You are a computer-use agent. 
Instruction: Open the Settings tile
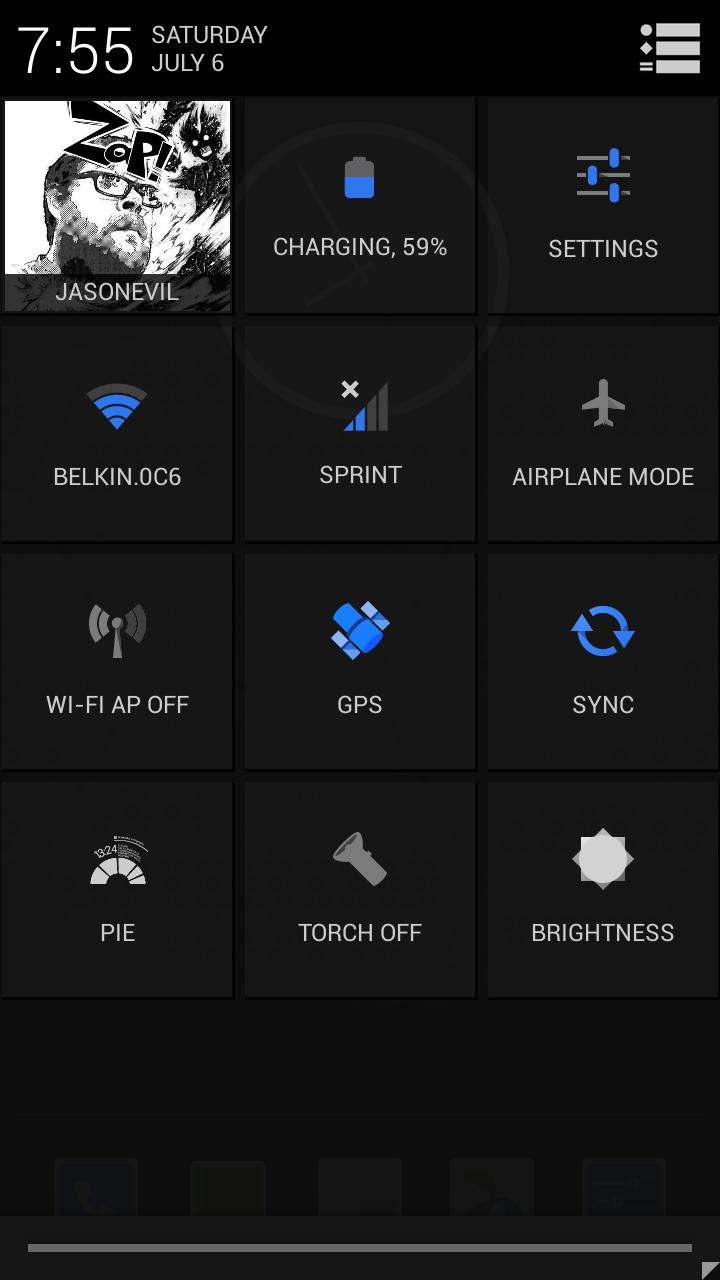point(602,205)
